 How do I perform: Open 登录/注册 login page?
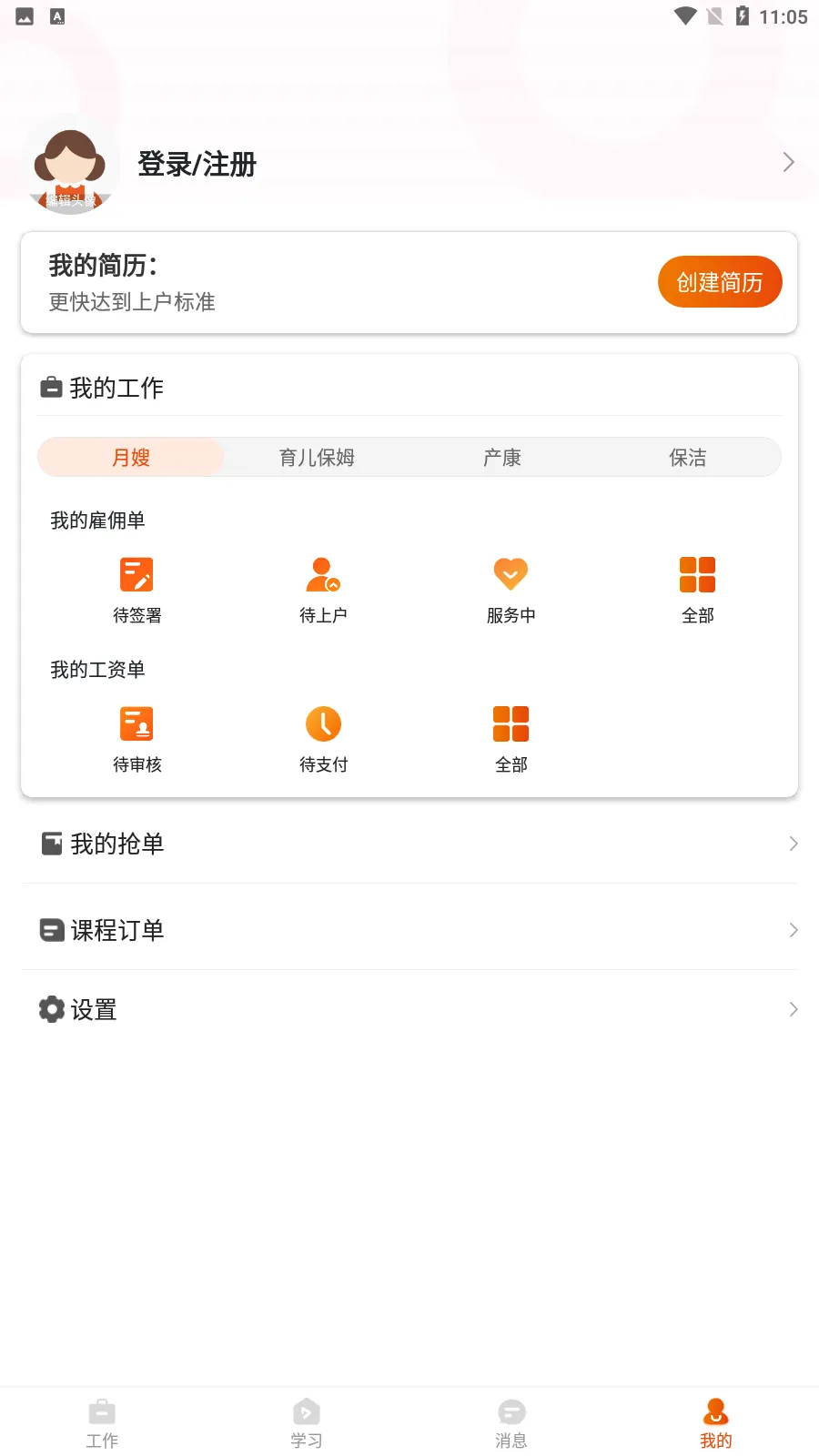[197, 165]
